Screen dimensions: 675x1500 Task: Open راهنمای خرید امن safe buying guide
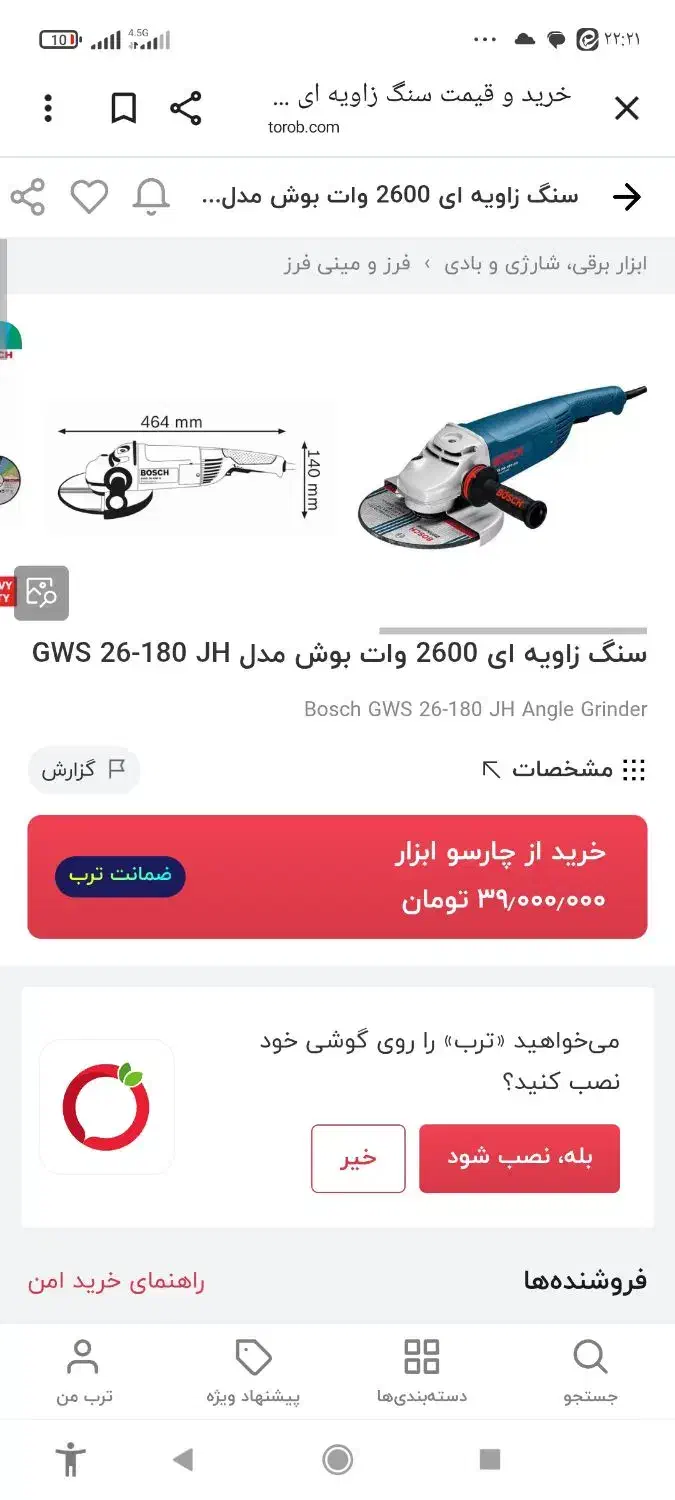tap(116, 1281)
